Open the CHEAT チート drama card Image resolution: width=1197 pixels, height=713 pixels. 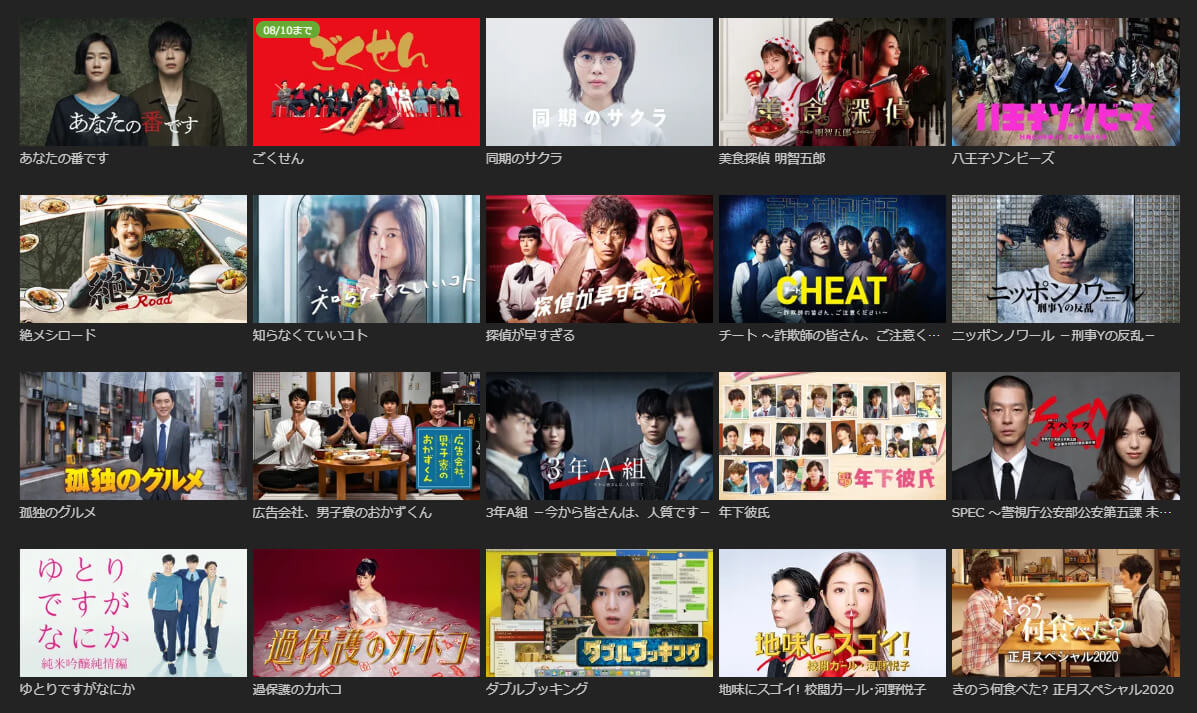[832, 259]
